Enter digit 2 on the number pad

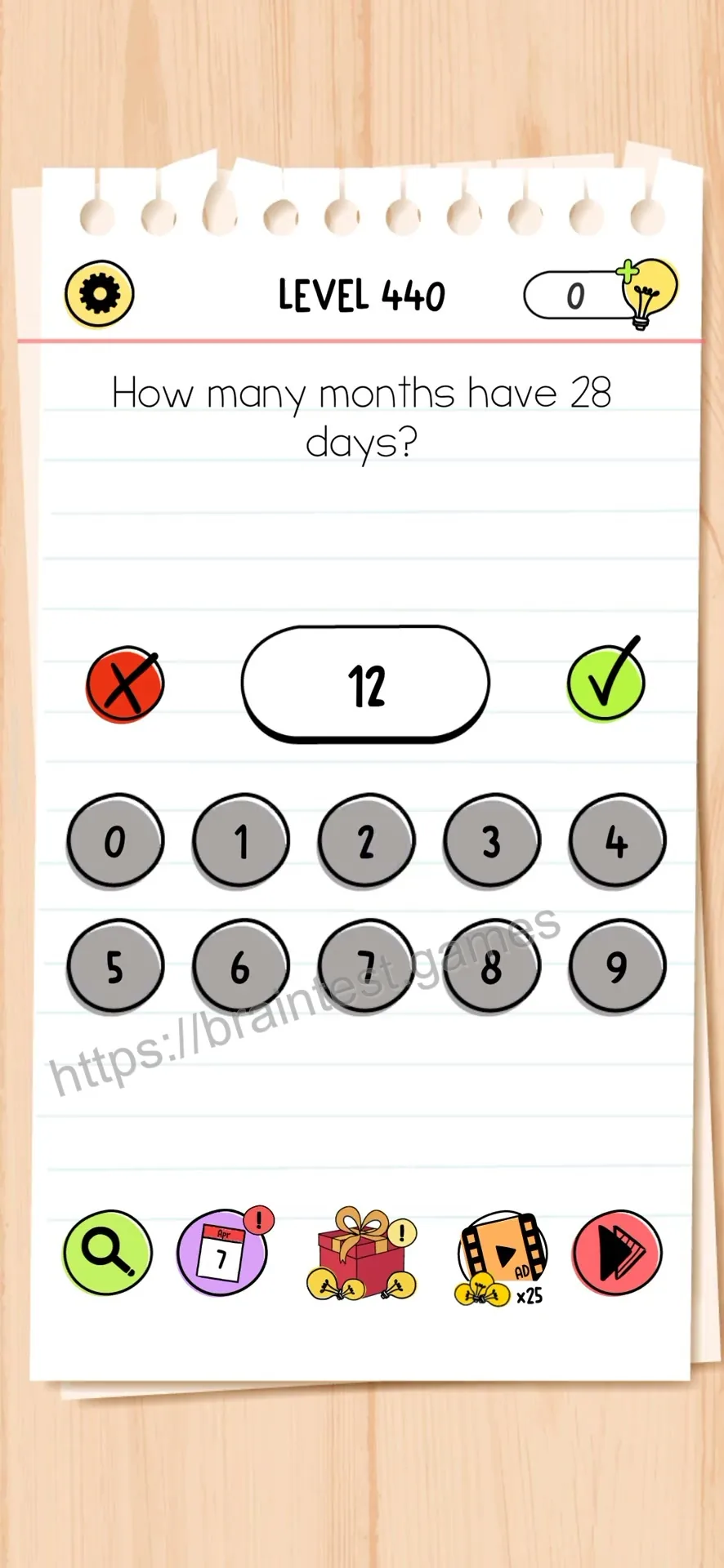(366, 840)
